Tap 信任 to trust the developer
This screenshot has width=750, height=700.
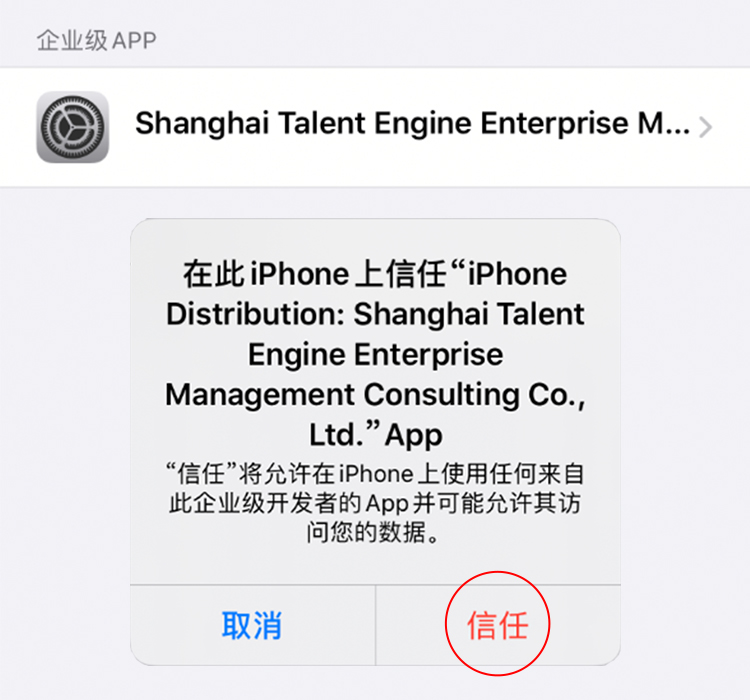pos(497,626)
